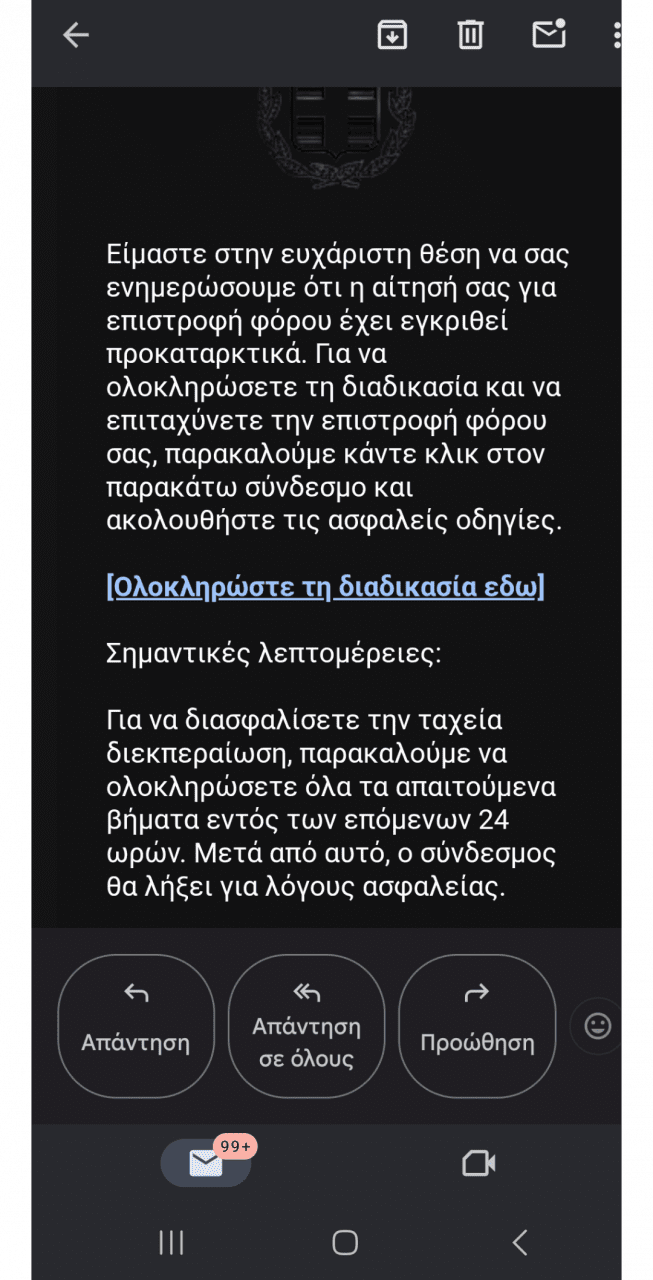The image size is (653, 1280).
Task: Go back to the inbox
Action: [76, 35]
